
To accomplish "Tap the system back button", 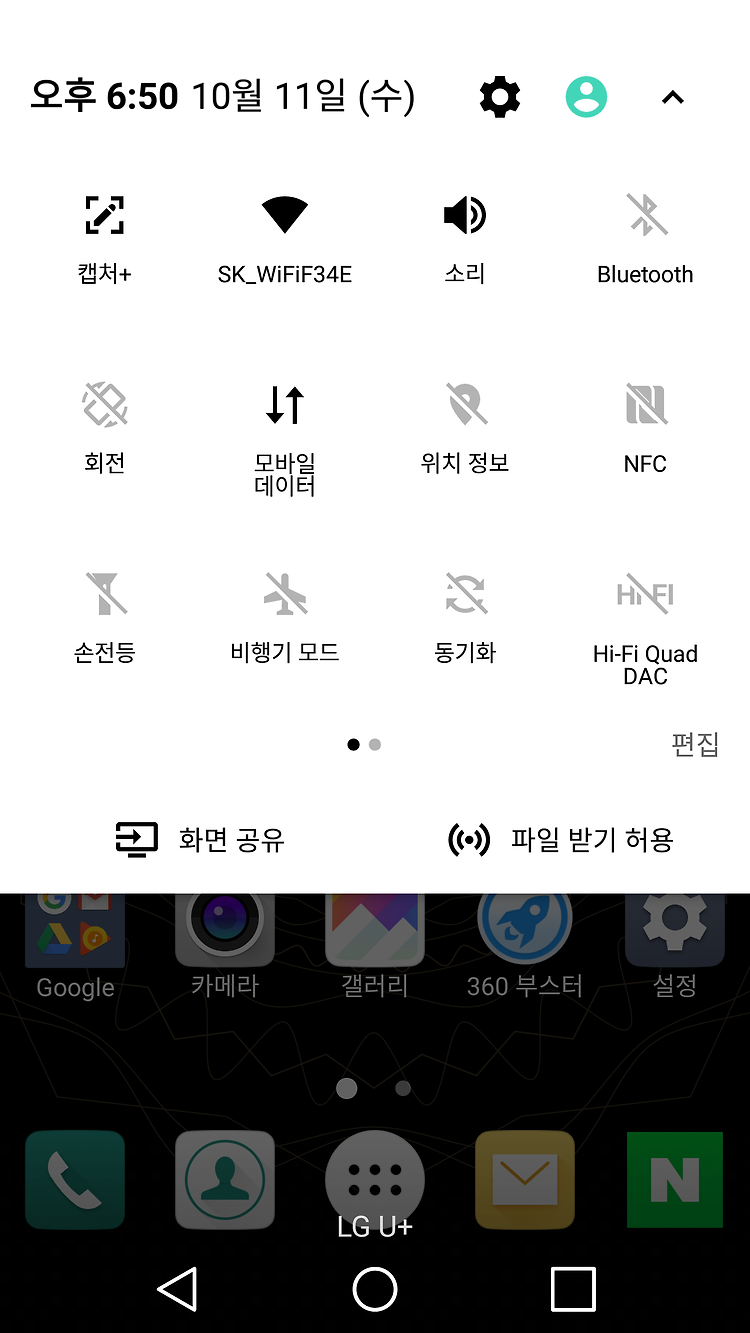I will (x=178, y=1289).
